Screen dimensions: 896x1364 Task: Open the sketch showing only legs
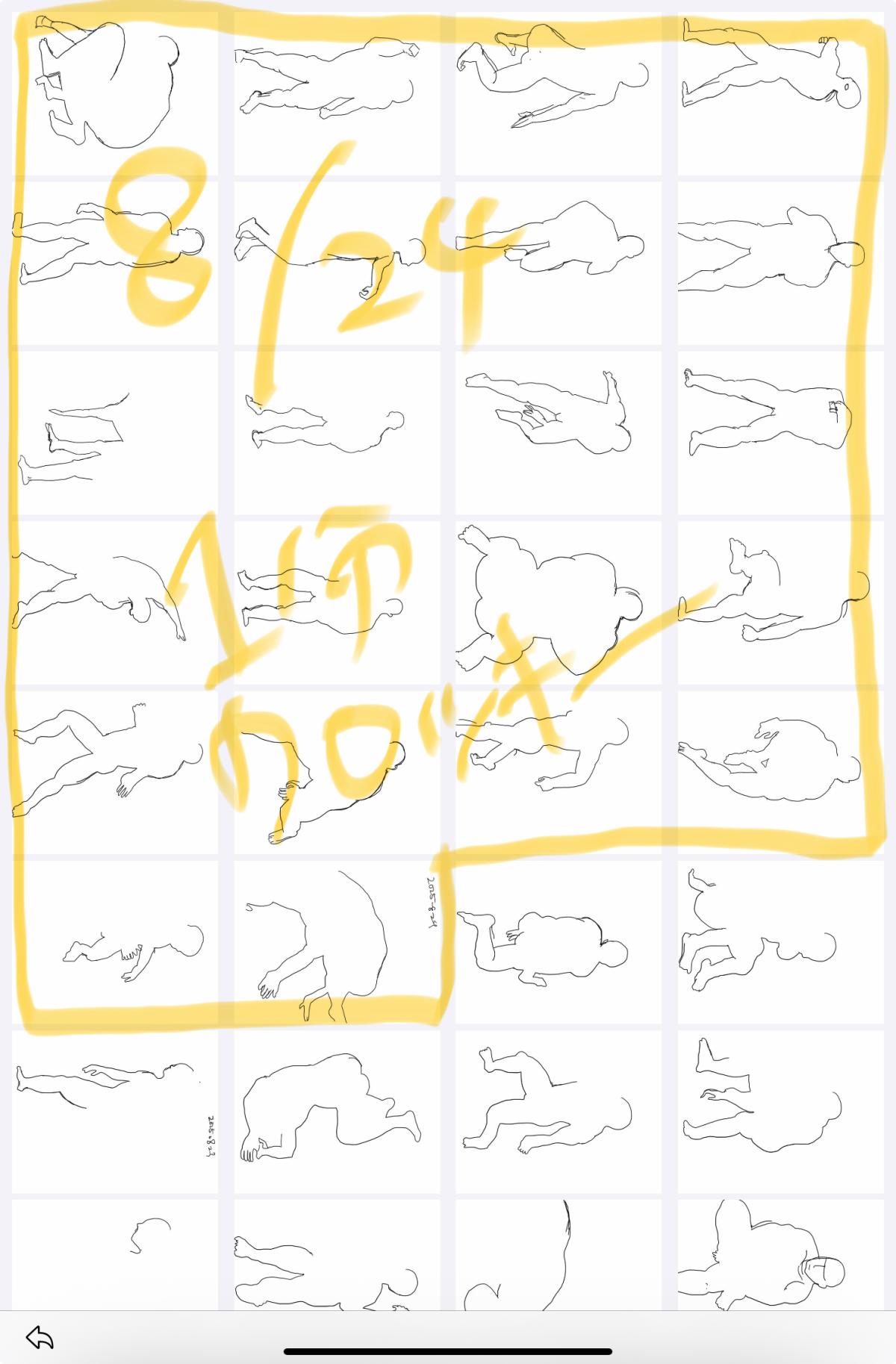point(115,433)
